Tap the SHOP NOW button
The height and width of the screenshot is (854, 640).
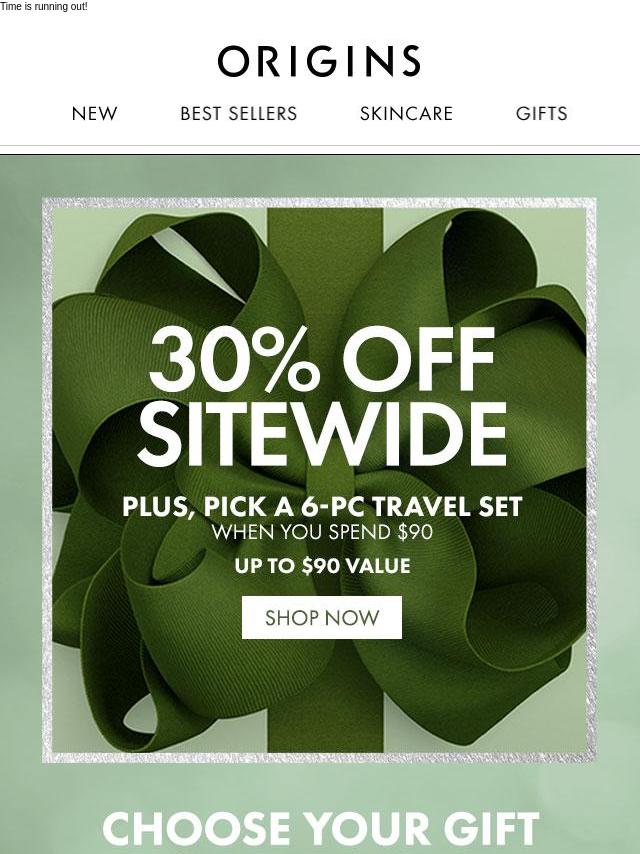point(321,618)
